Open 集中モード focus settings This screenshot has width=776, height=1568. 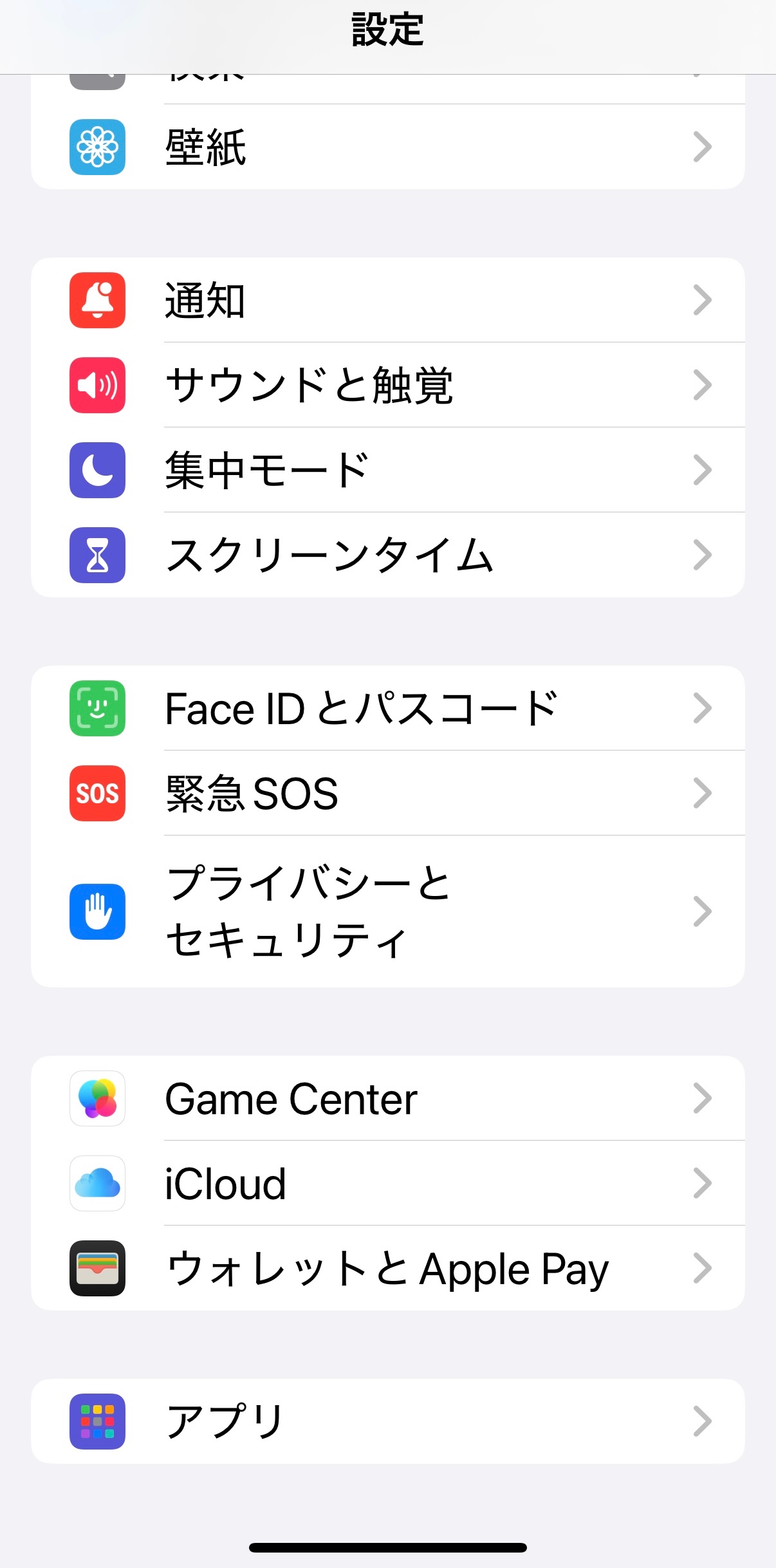click(x=387, y=470)
